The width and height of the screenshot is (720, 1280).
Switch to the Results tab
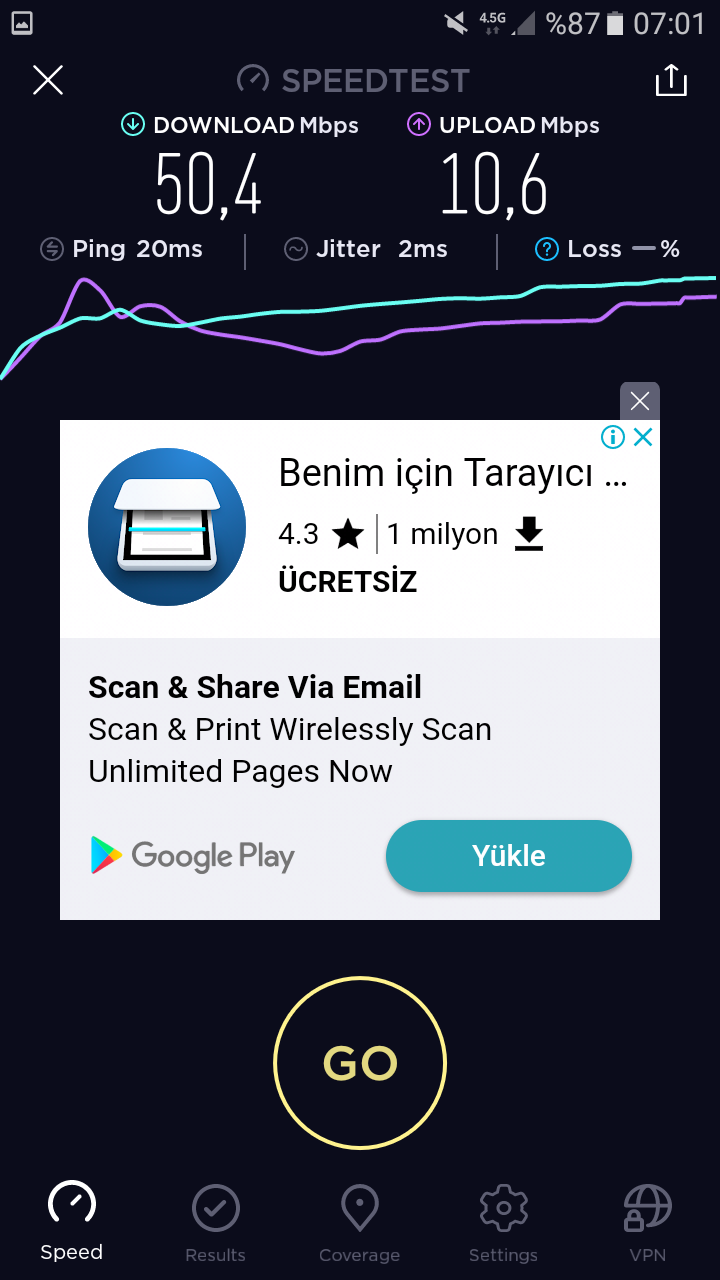click(x=216, y=1224)
